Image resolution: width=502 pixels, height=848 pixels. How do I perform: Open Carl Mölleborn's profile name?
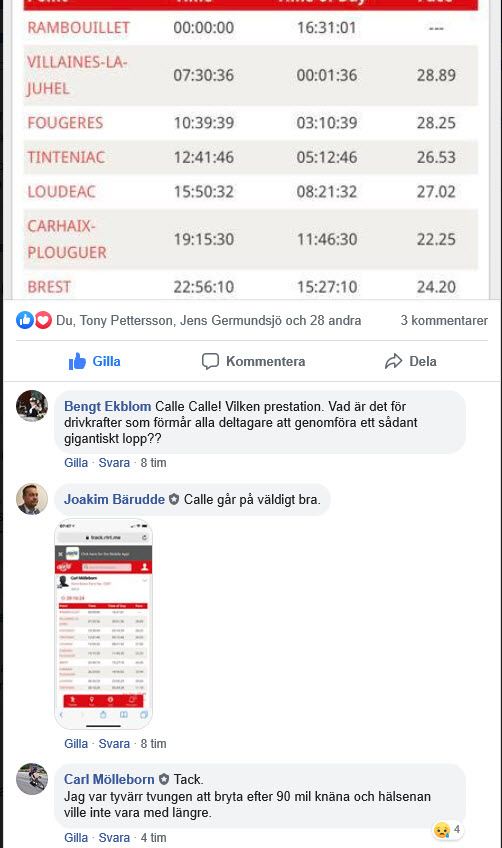tap(109, 779)
